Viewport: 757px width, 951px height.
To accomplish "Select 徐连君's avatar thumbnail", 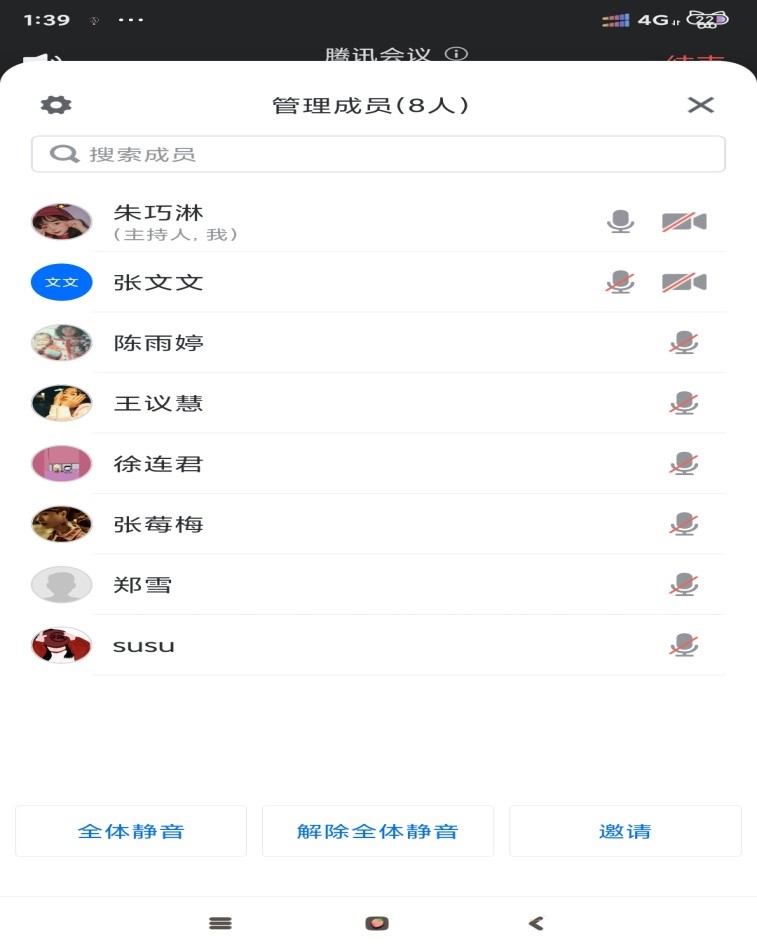I will pos(61,463).
